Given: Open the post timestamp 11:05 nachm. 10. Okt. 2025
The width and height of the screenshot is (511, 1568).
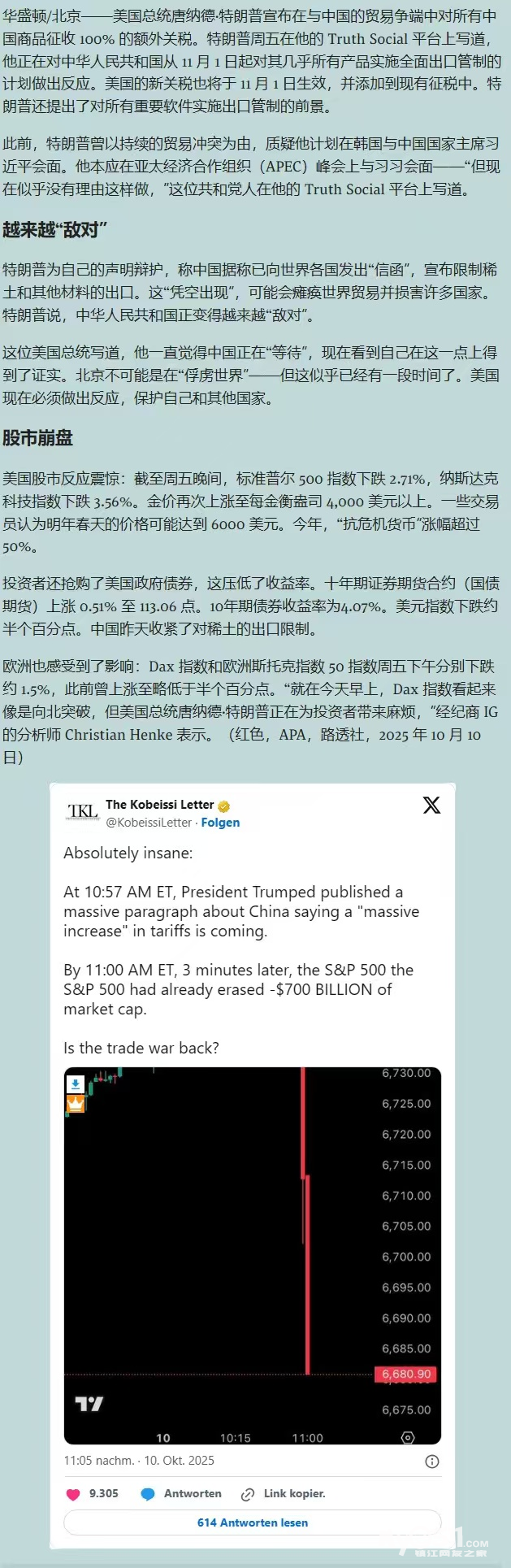Looking at the screenshot, I should click(x=139, y=1460).
